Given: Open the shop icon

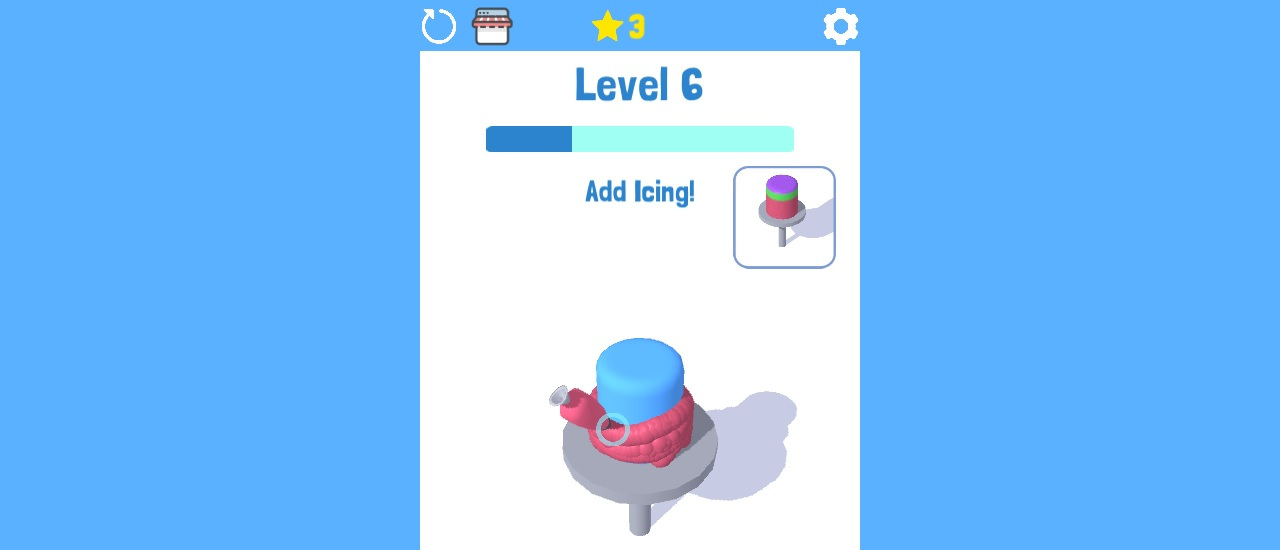Looking at the screenshot, I should coord(491,26).
